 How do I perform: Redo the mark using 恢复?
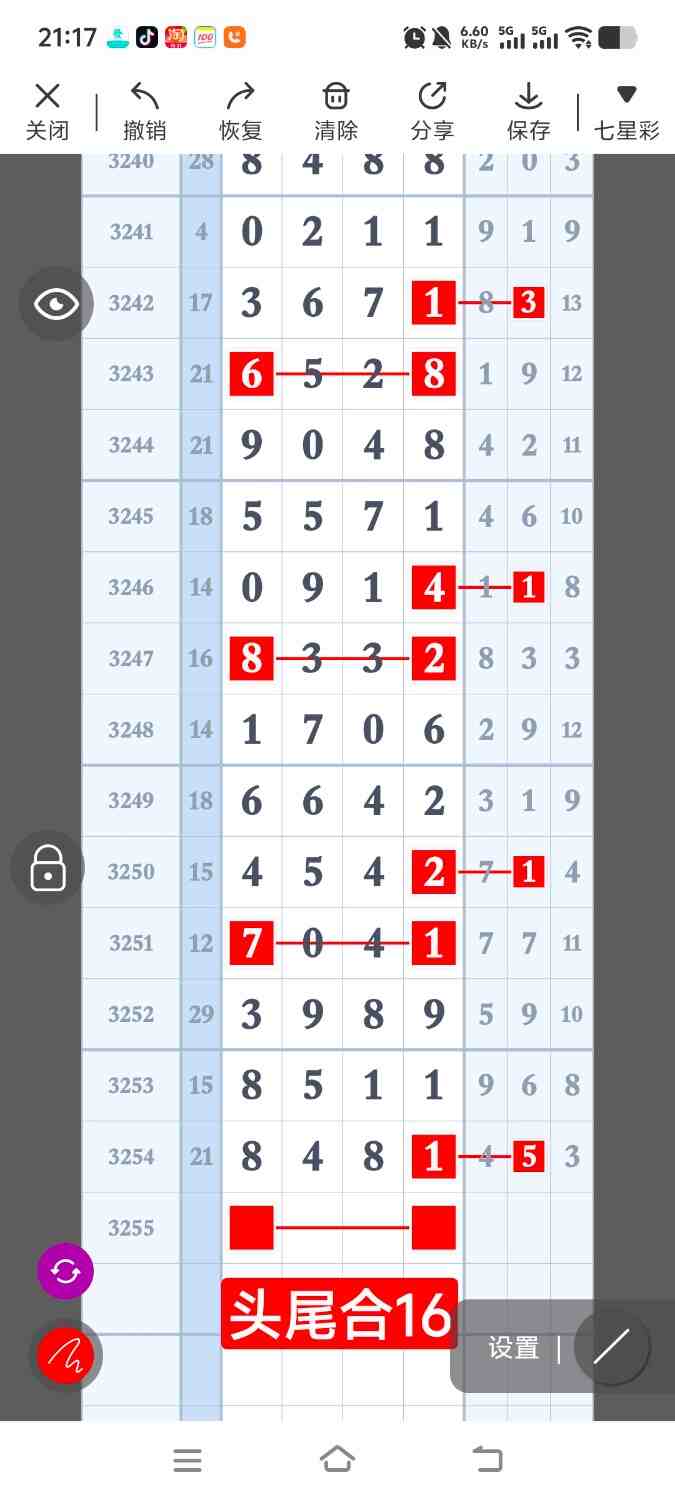tap(240, 111)
